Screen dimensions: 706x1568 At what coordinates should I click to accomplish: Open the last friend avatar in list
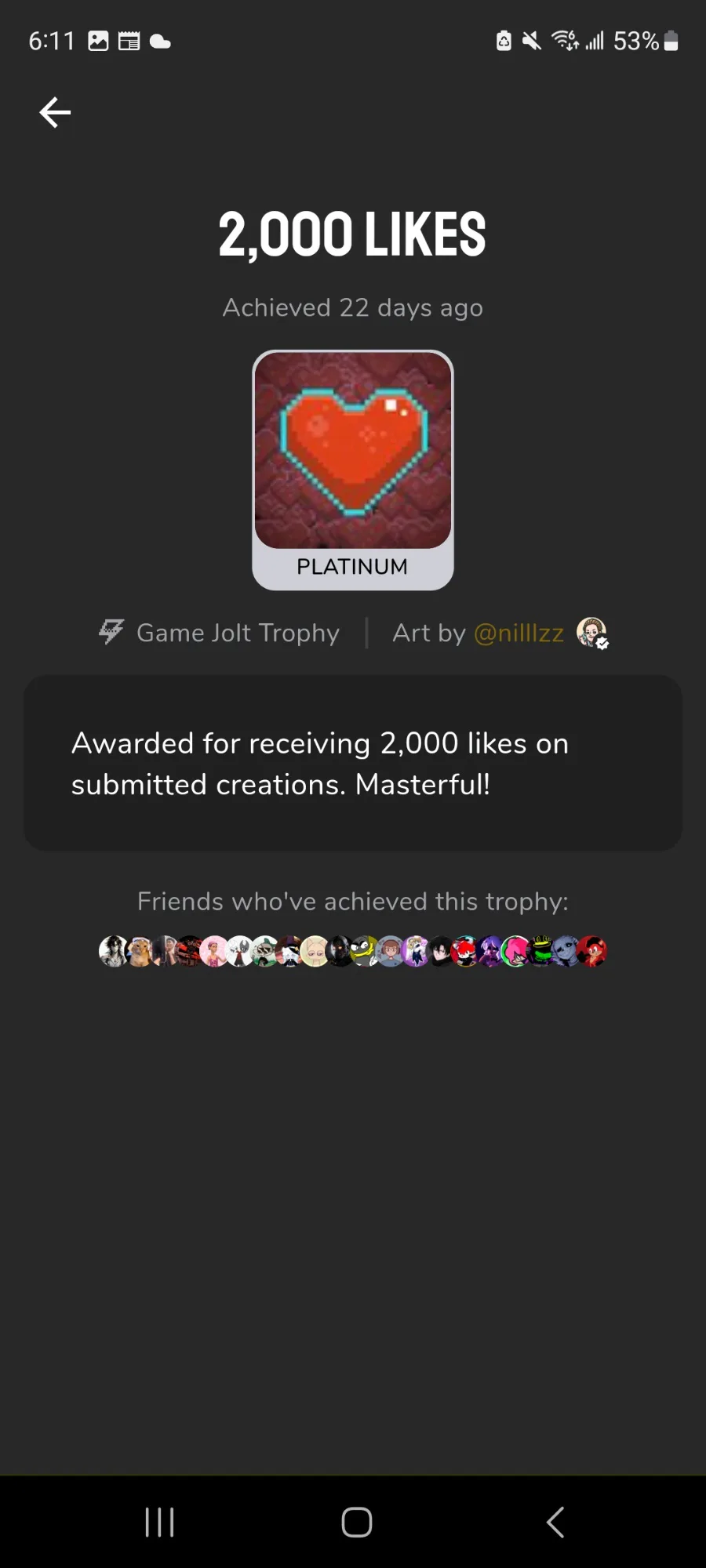pyautogui.click(x=592, y=951)
